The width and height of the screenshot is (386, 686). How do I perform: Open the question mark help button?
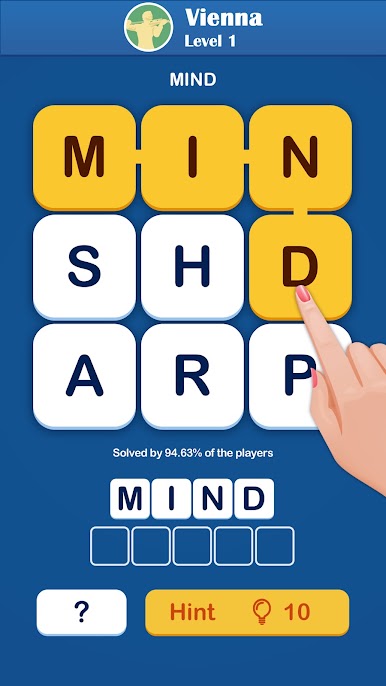click(x=82, y=612)
